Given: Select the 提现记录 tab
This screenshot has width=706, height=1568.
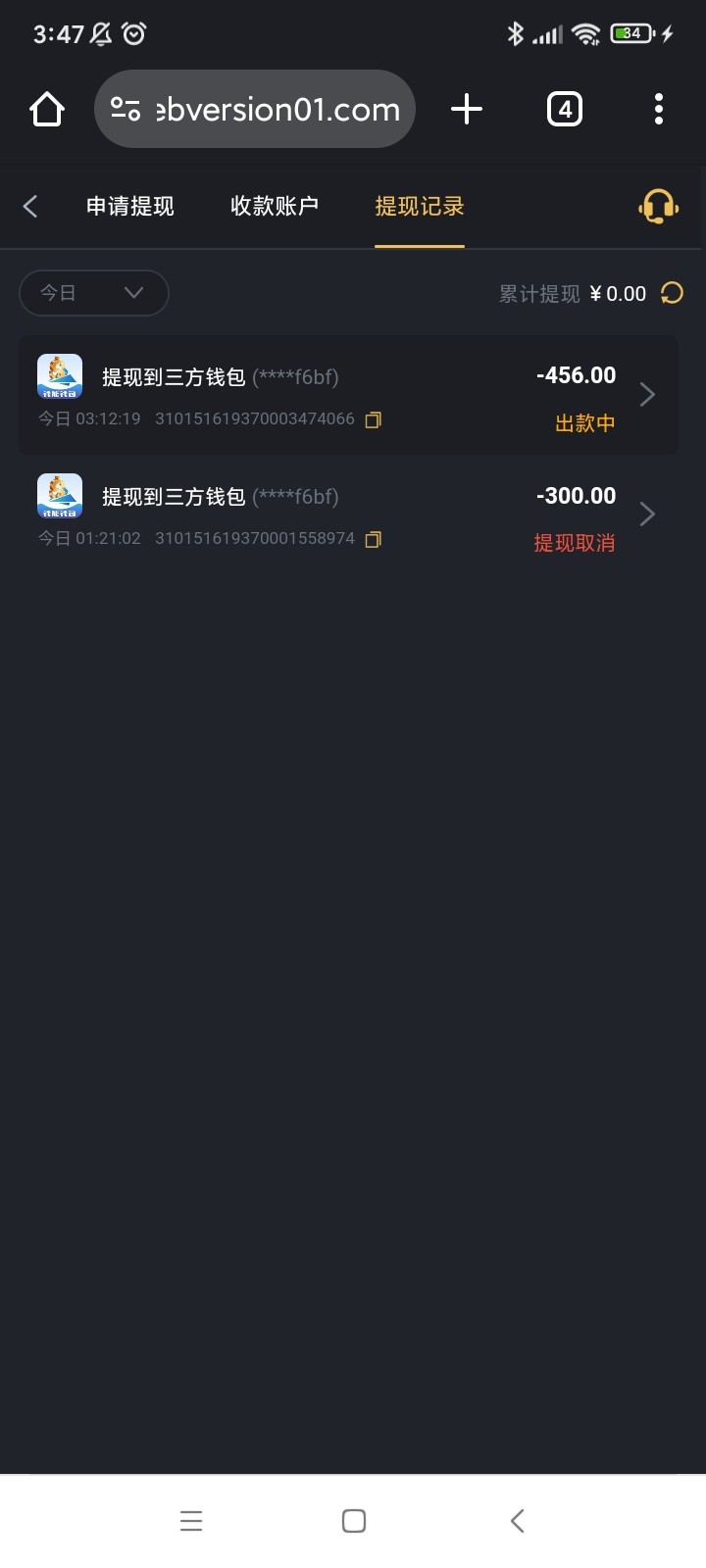Looking at the screenshot, I should [419, 206].
